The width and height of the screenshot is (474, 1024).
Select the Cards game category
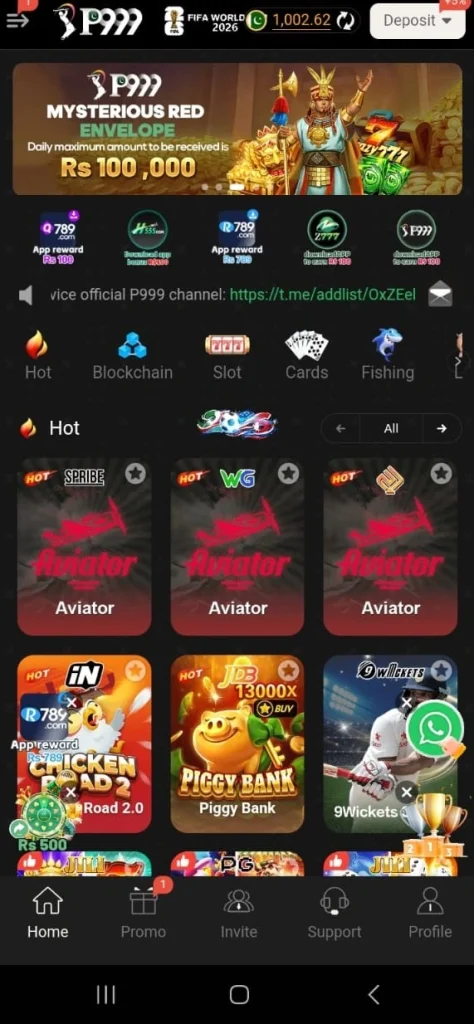click(306, 356)
